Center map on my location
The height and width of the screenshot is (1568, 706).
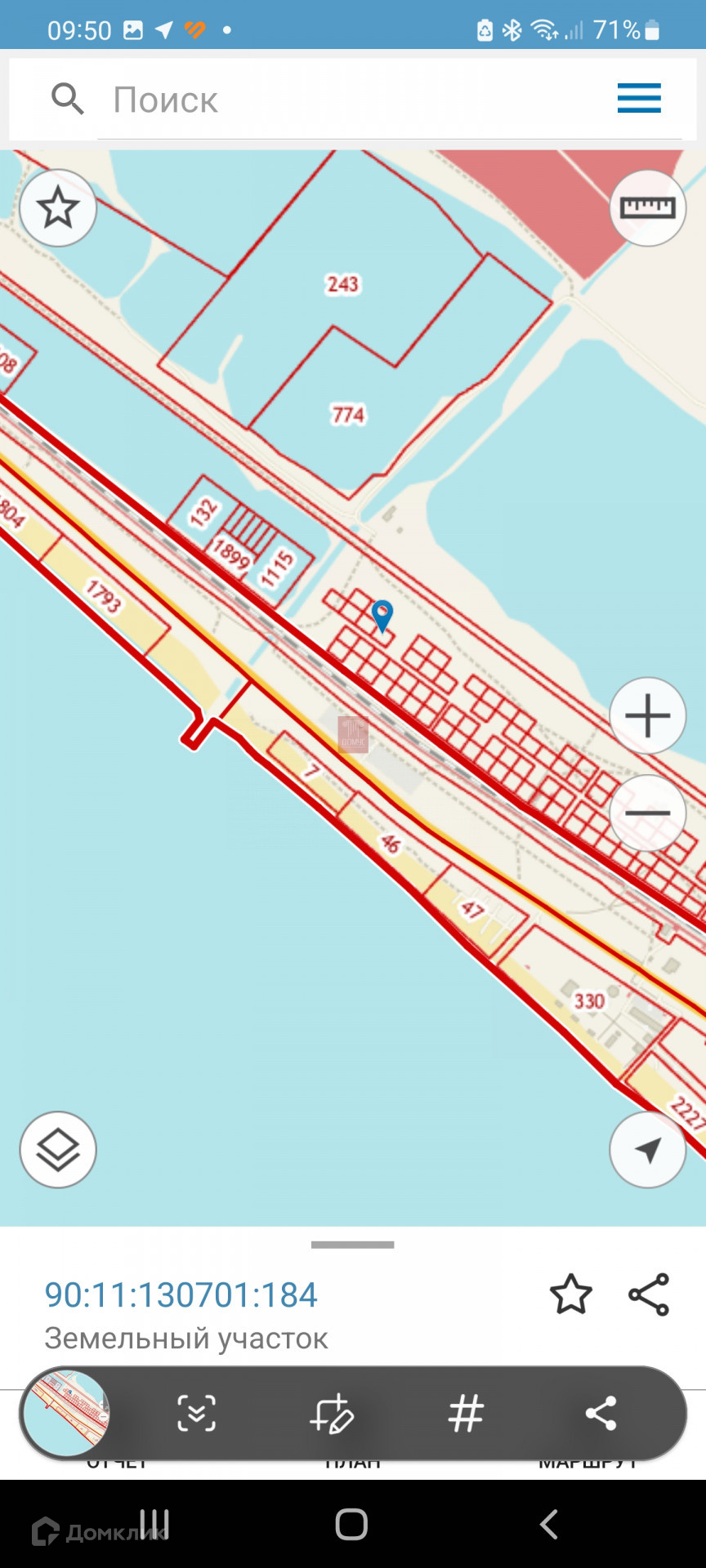[x=647, y=1150]
